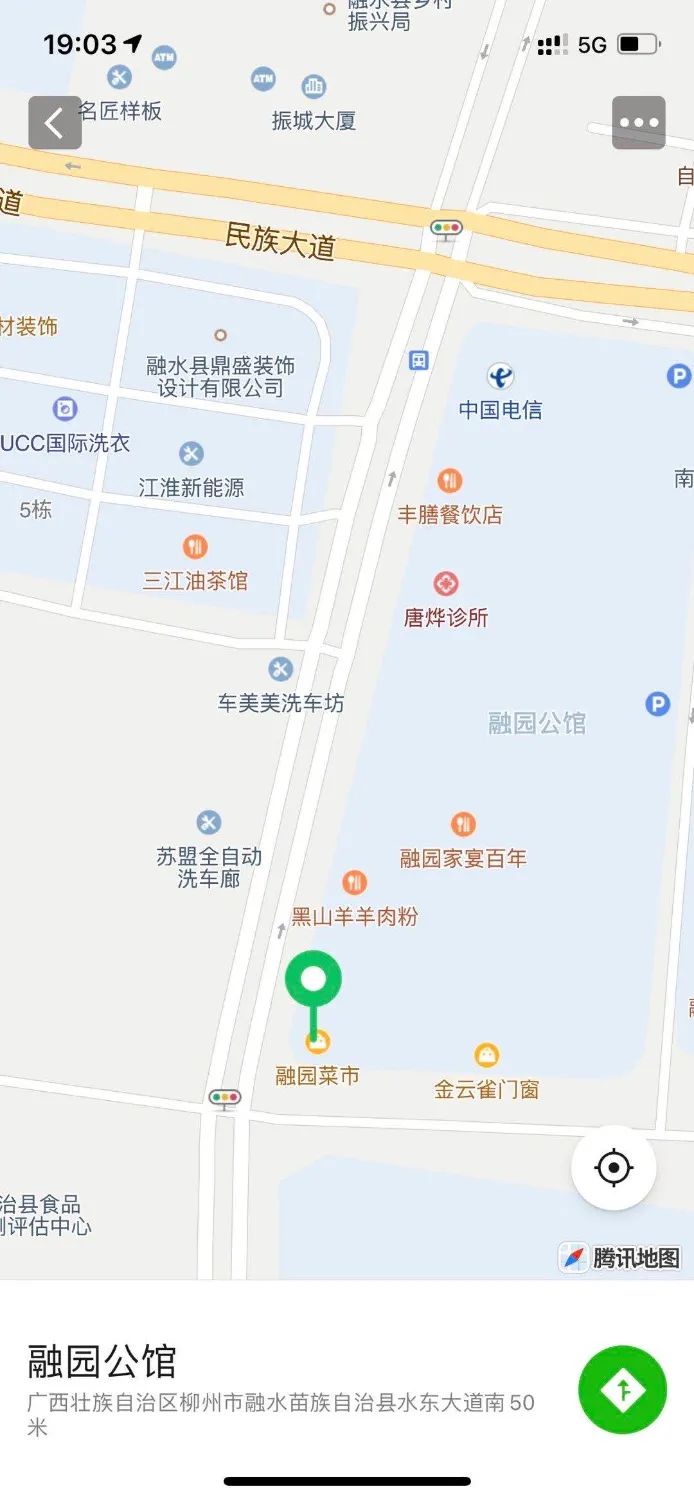
Task: Go back using the top-left arrow
Action: click(x=55, y=123)
